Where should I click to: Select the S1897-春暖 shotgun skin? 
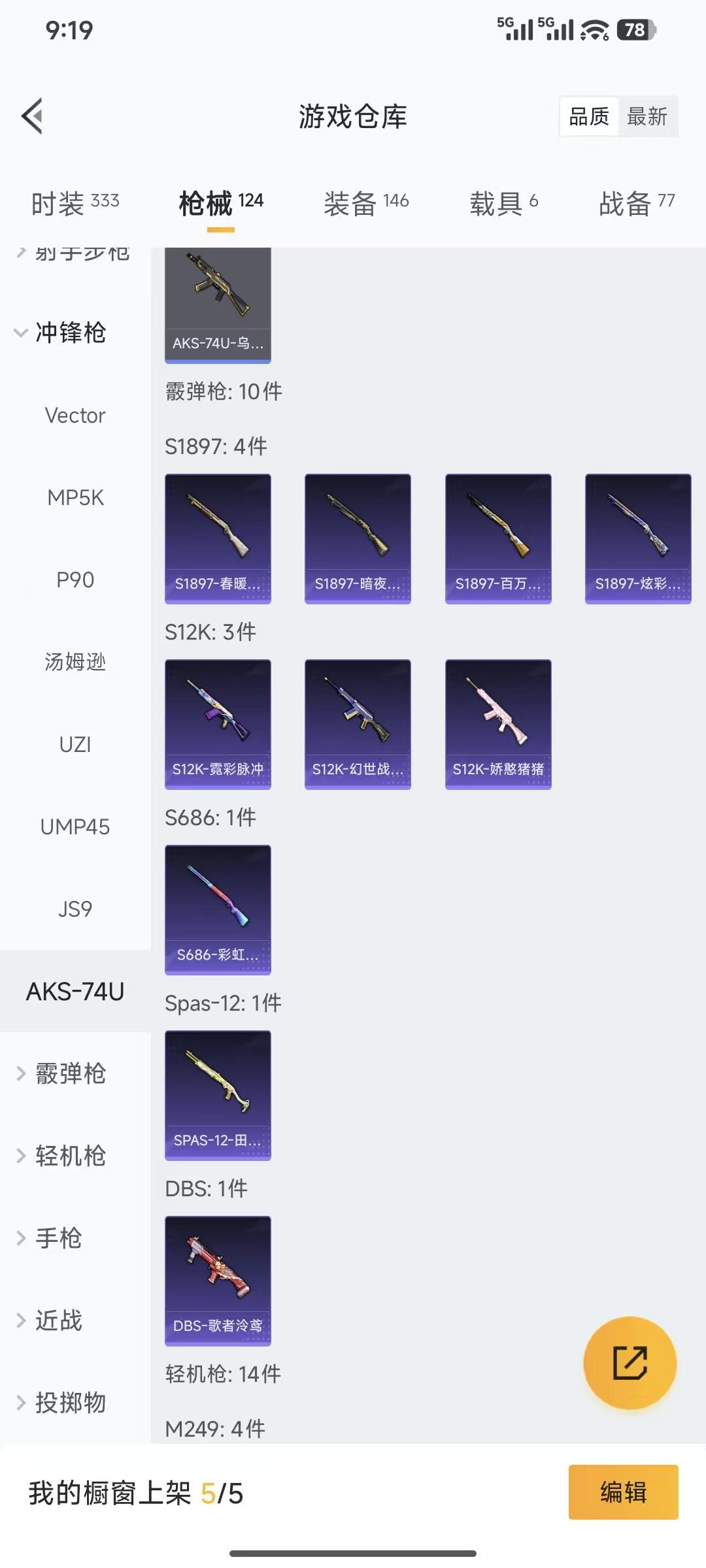(x=218, y=536)
